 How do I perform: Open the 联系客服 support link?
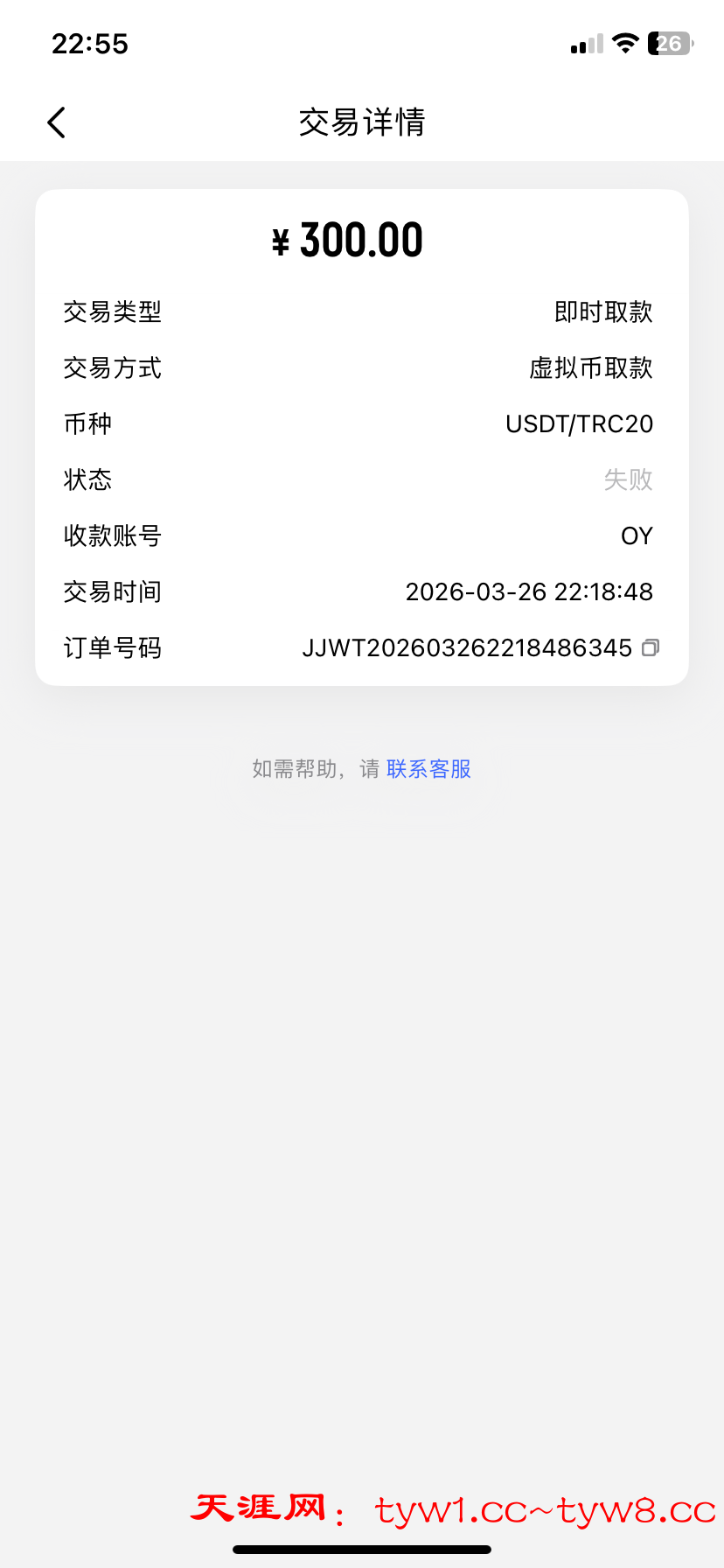point(428,769)
